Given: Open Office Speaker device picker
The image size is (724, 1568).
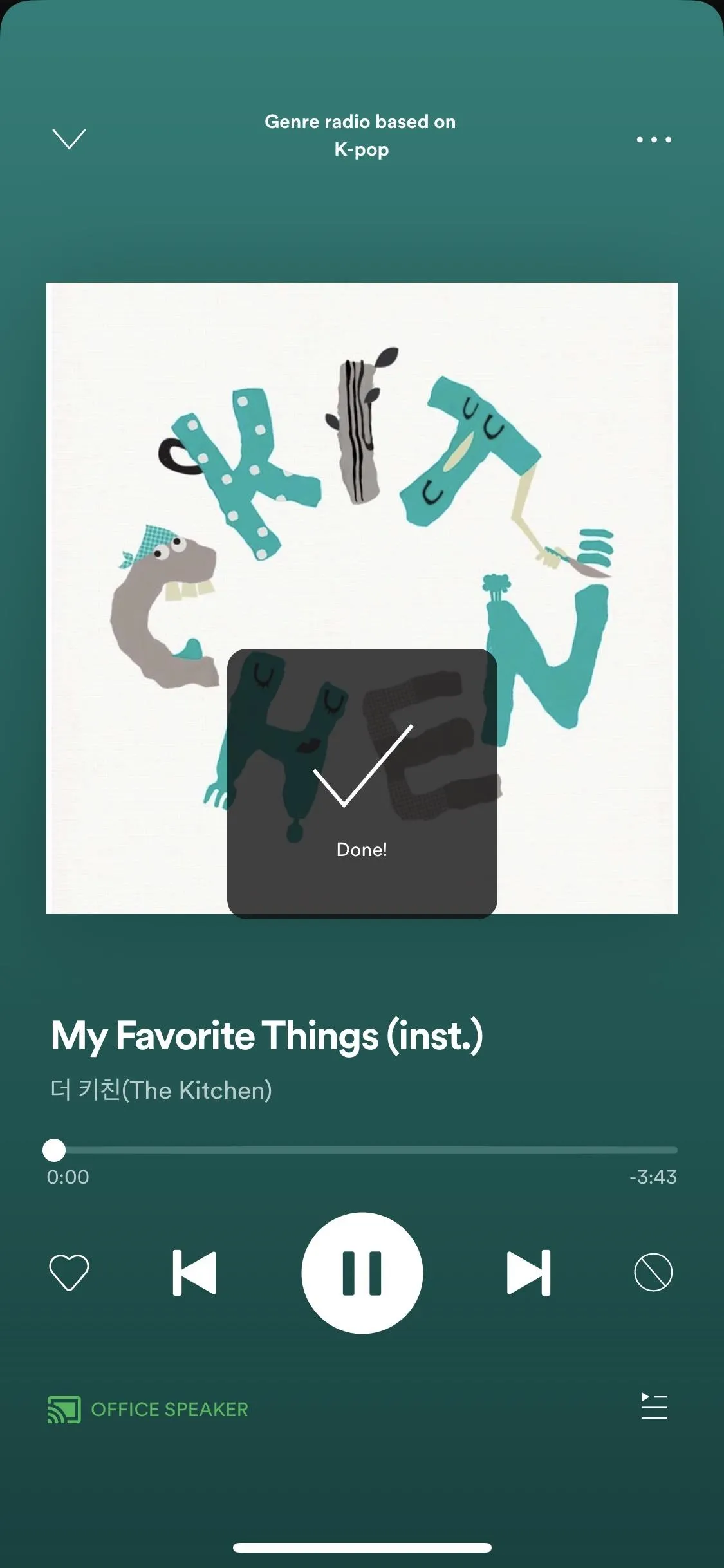Looking at the screenshot, I should (148, 1409).
